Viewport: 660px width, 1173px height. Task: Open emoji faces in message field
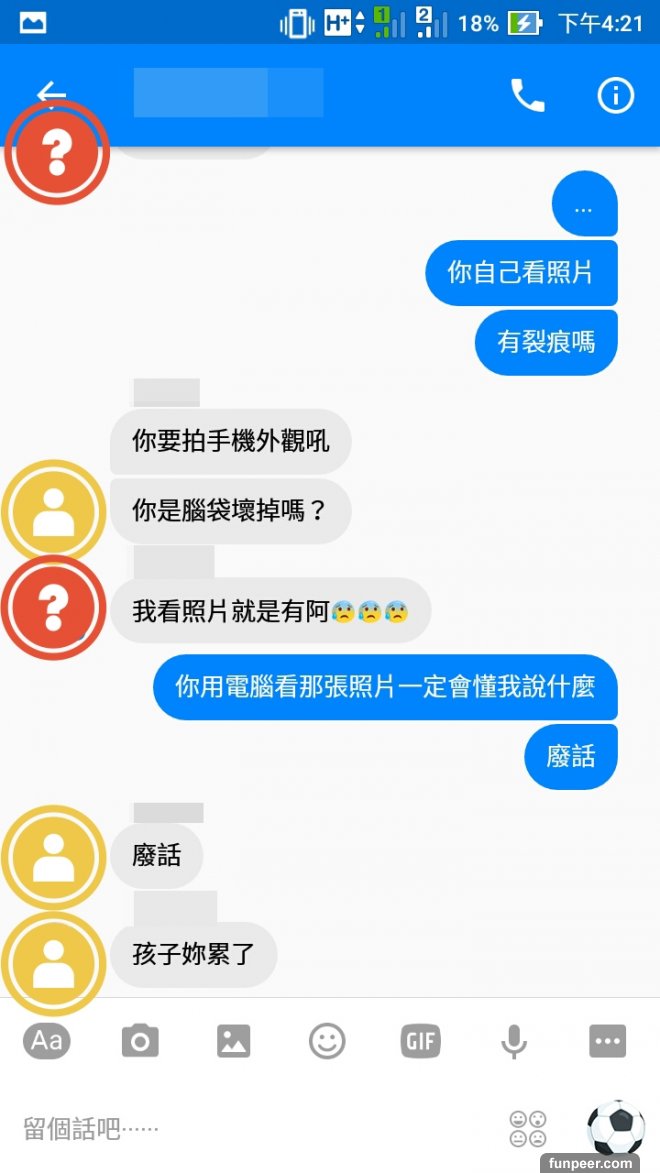click(528, 1129)
